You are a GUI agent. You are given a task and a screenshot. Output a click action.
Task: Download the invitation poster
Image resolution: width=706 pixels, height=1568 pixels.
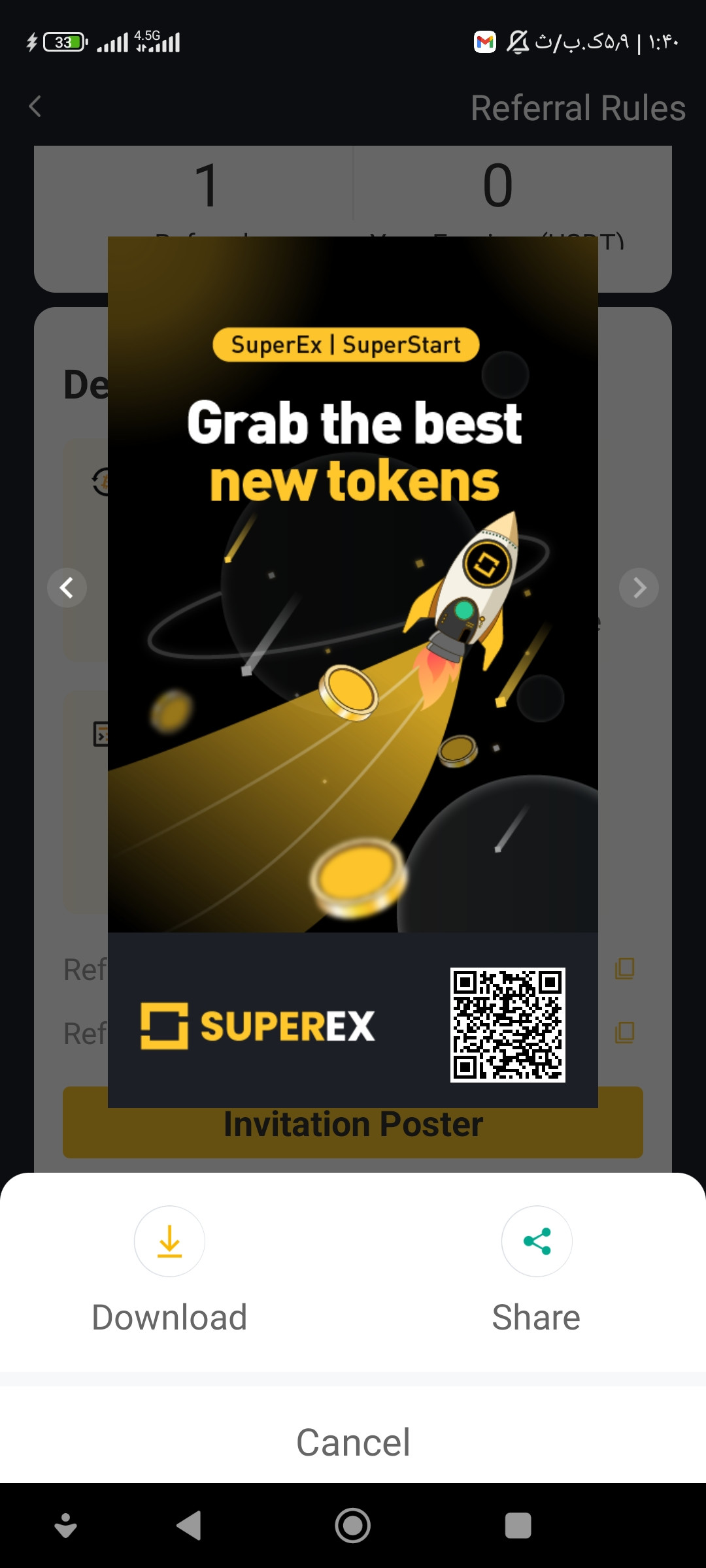click(x=169, y=1241)
